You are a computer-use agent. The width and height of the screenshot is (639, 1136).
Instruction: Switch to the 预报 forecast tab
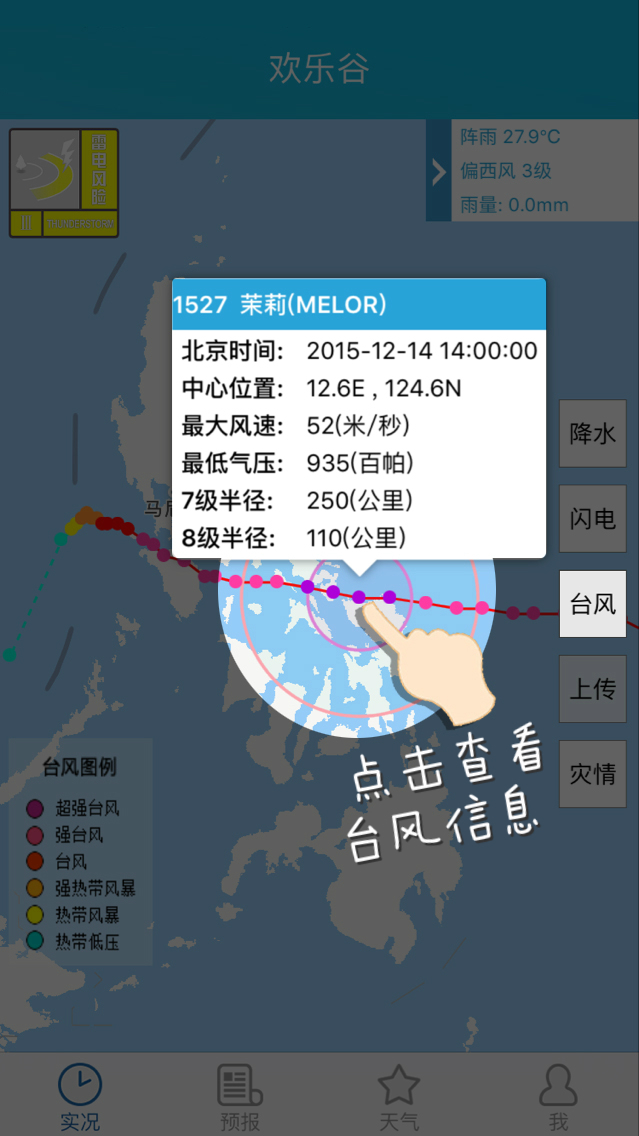coord(240,1096)
